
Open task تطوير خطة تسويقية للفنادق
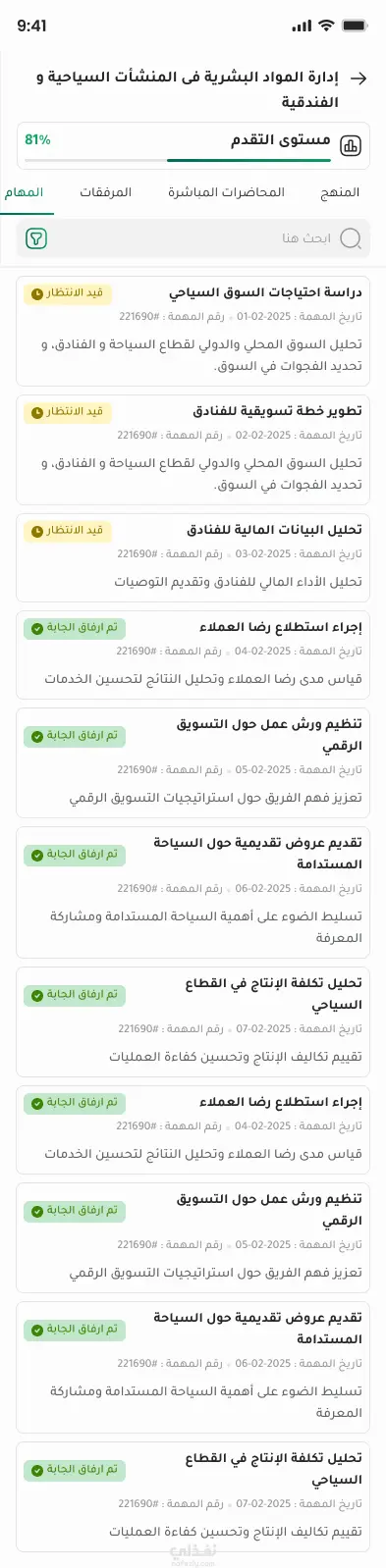193,449
